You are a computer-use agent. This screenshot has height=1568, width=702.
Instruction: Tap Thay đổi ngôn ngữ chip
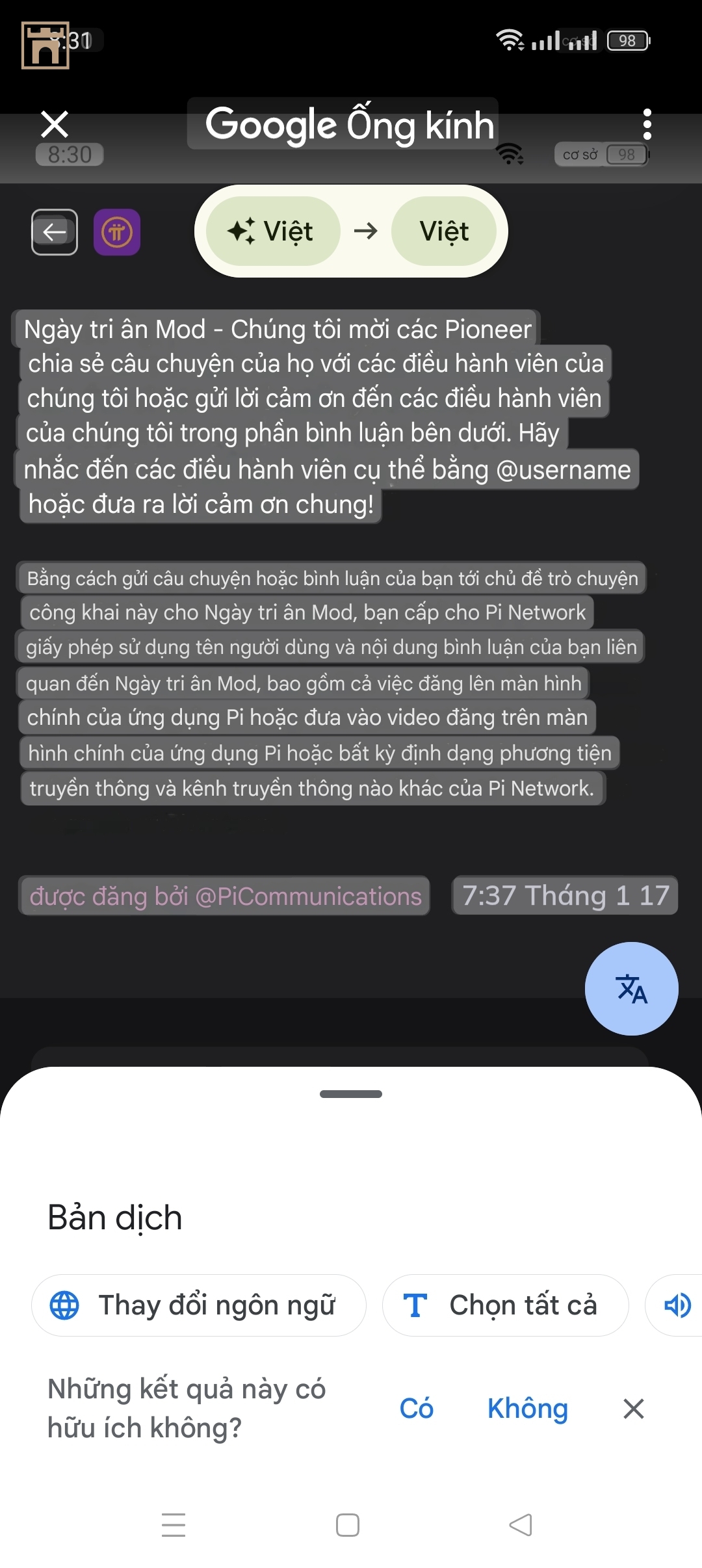(199, 1305)
